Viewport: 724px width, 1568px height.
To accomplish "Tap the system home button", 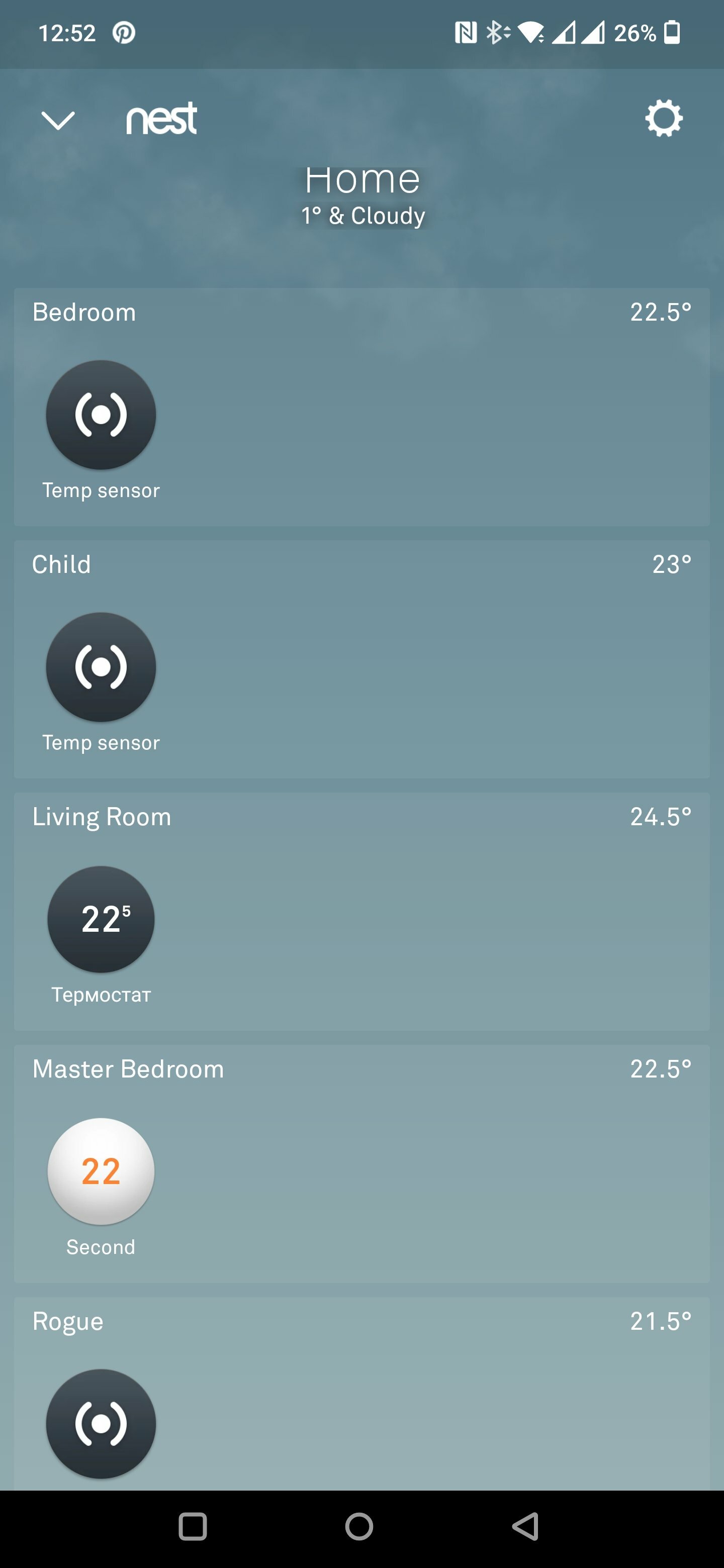I will tap(359, 1526).
